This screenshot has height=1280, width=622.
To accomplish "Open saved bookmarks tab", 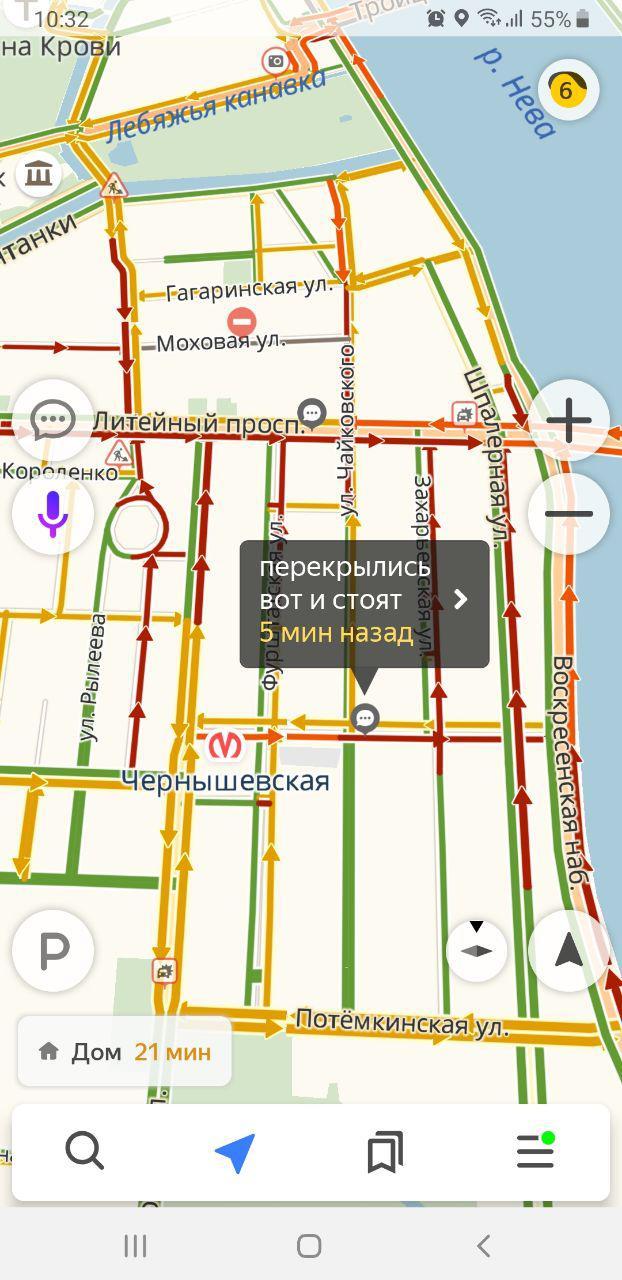I will click(385, 1152).
